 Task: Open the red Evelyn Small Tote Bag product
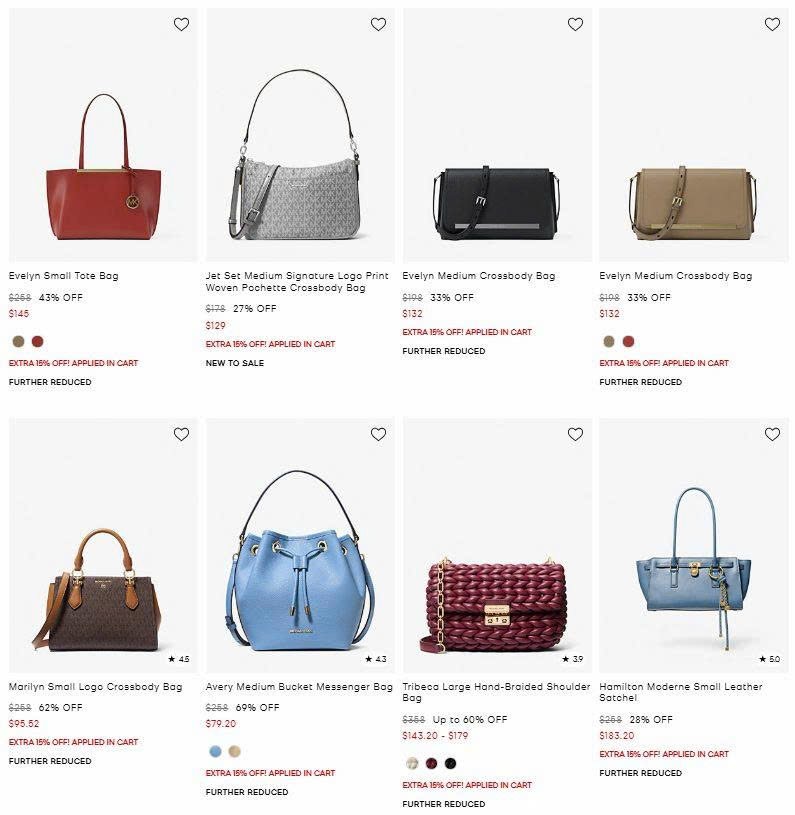tap(103, 160)
